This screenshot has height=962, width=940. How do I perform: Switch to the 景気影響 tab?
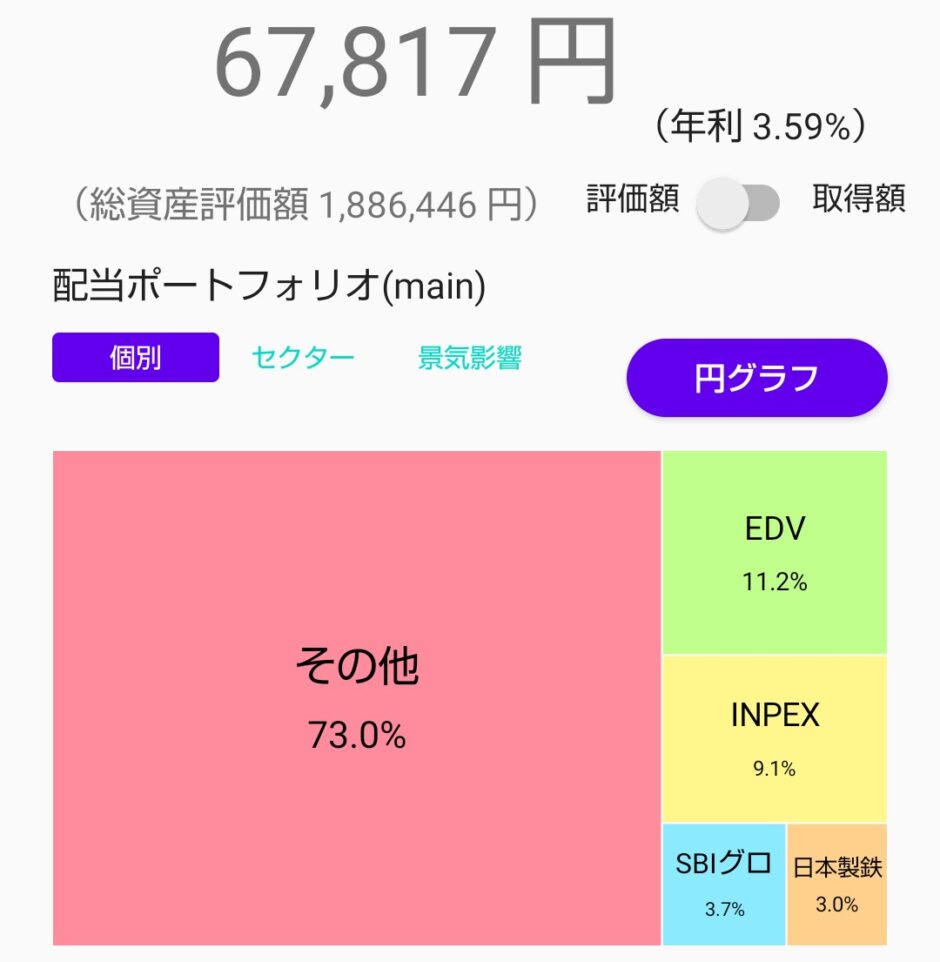pos(470,358)
